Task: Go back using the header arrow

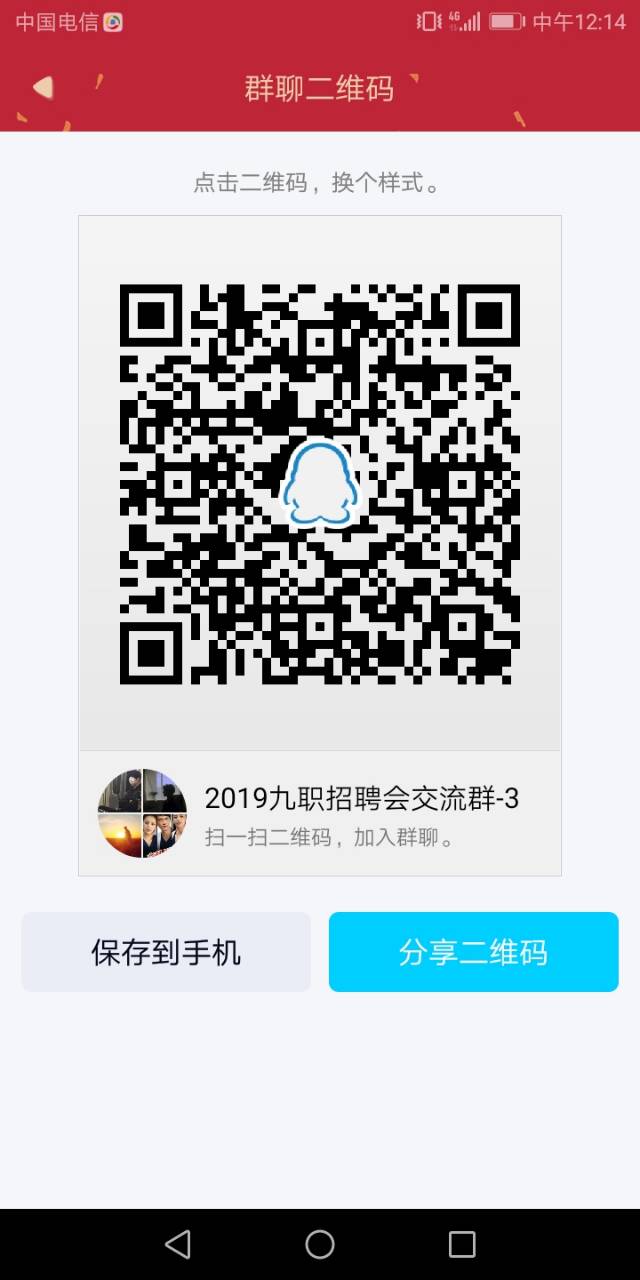Action: coord(43,88)
